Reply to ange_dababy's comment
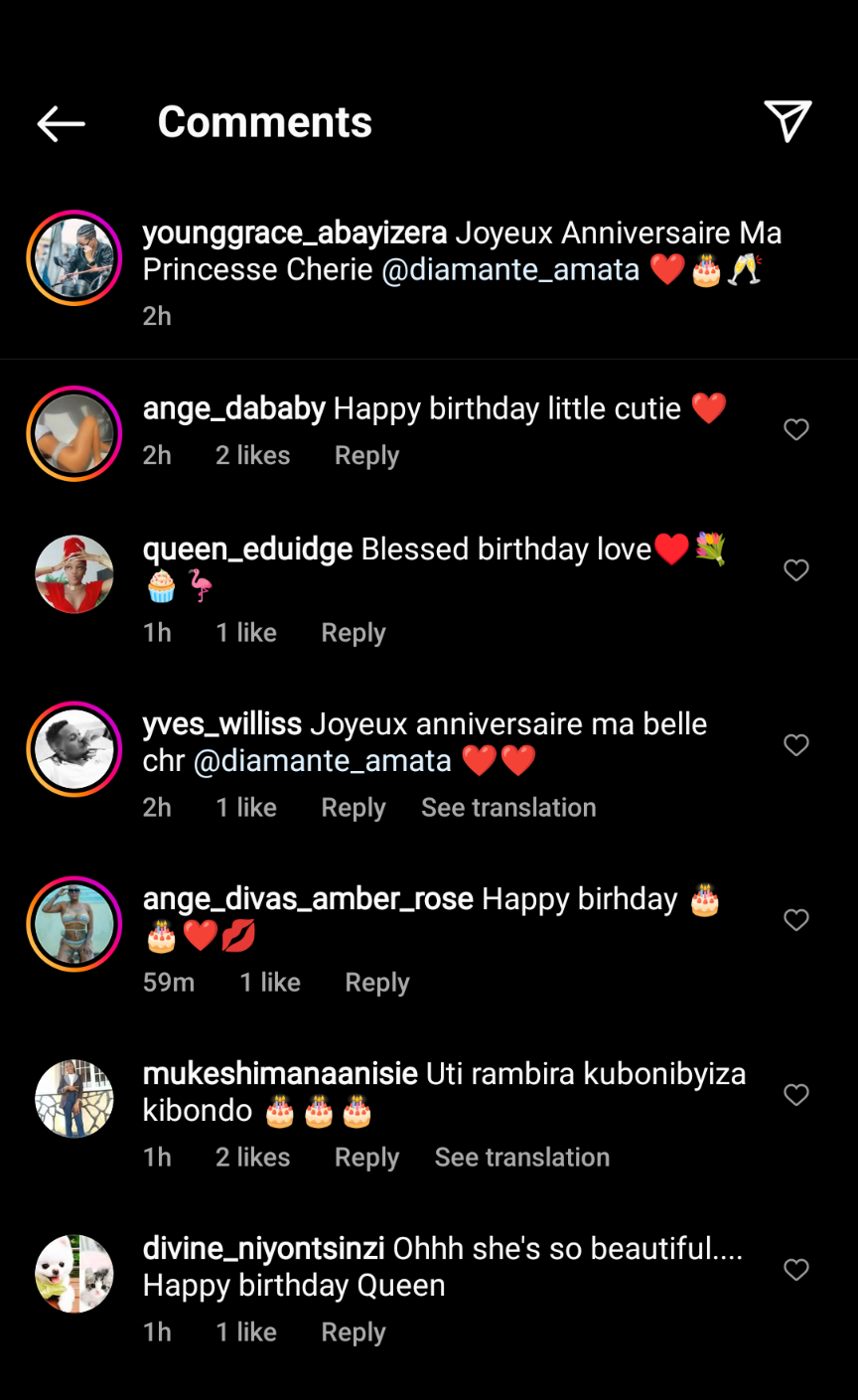Viewport: 858px width, 1400px height. pos(366,456)
